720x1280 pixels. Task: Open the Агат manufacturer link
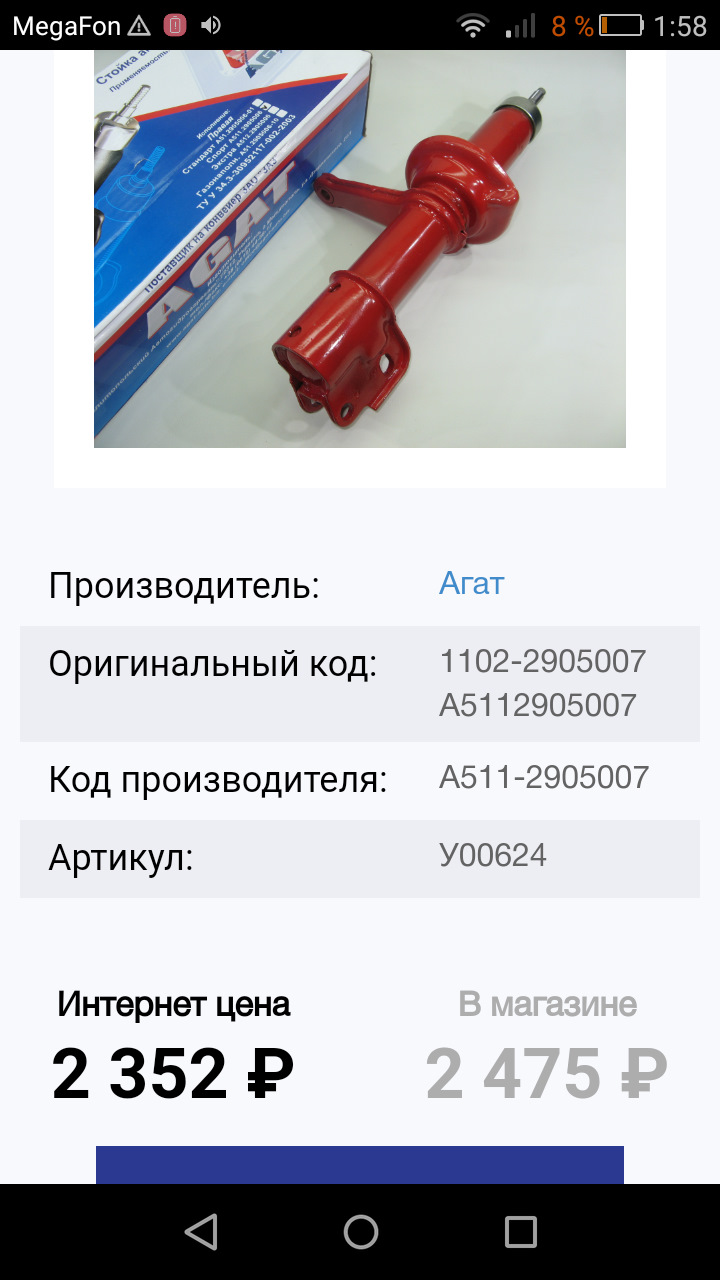tap(471, 583)
